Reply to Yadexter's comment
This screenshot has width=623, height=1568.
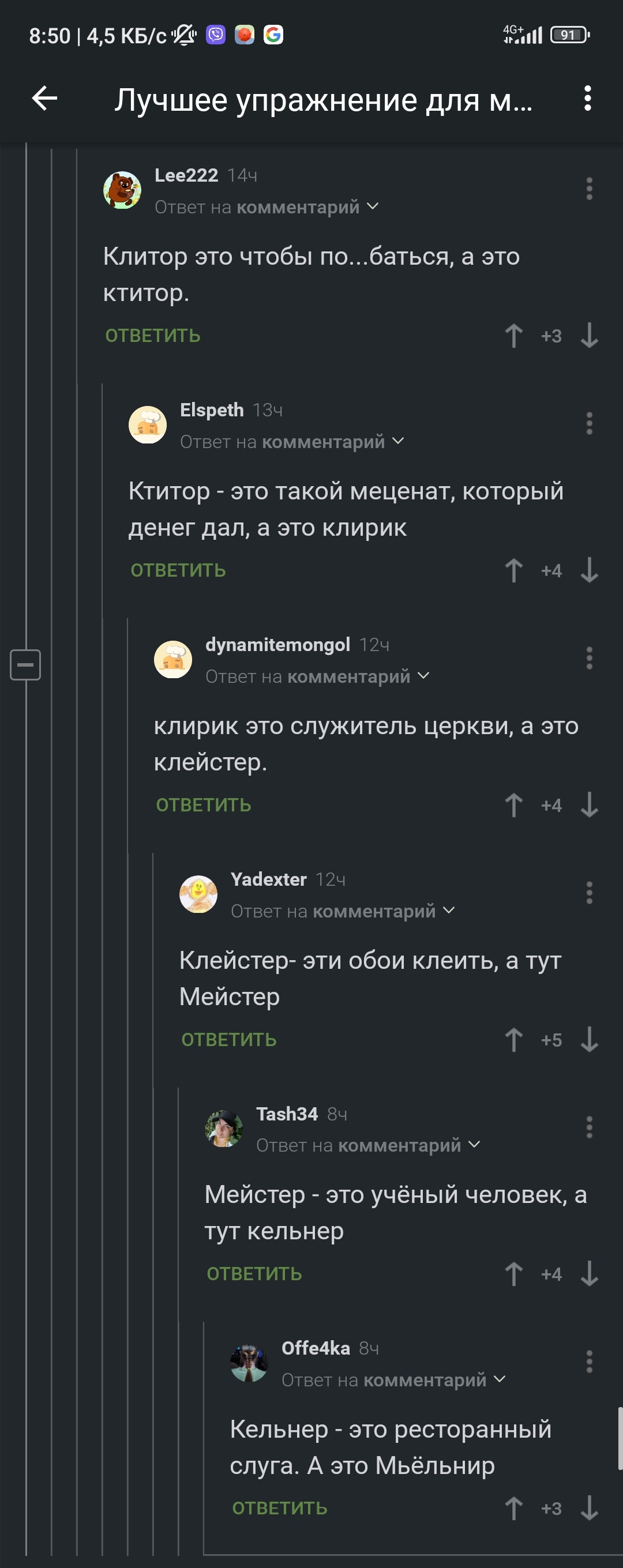(x=229, y=1040)
